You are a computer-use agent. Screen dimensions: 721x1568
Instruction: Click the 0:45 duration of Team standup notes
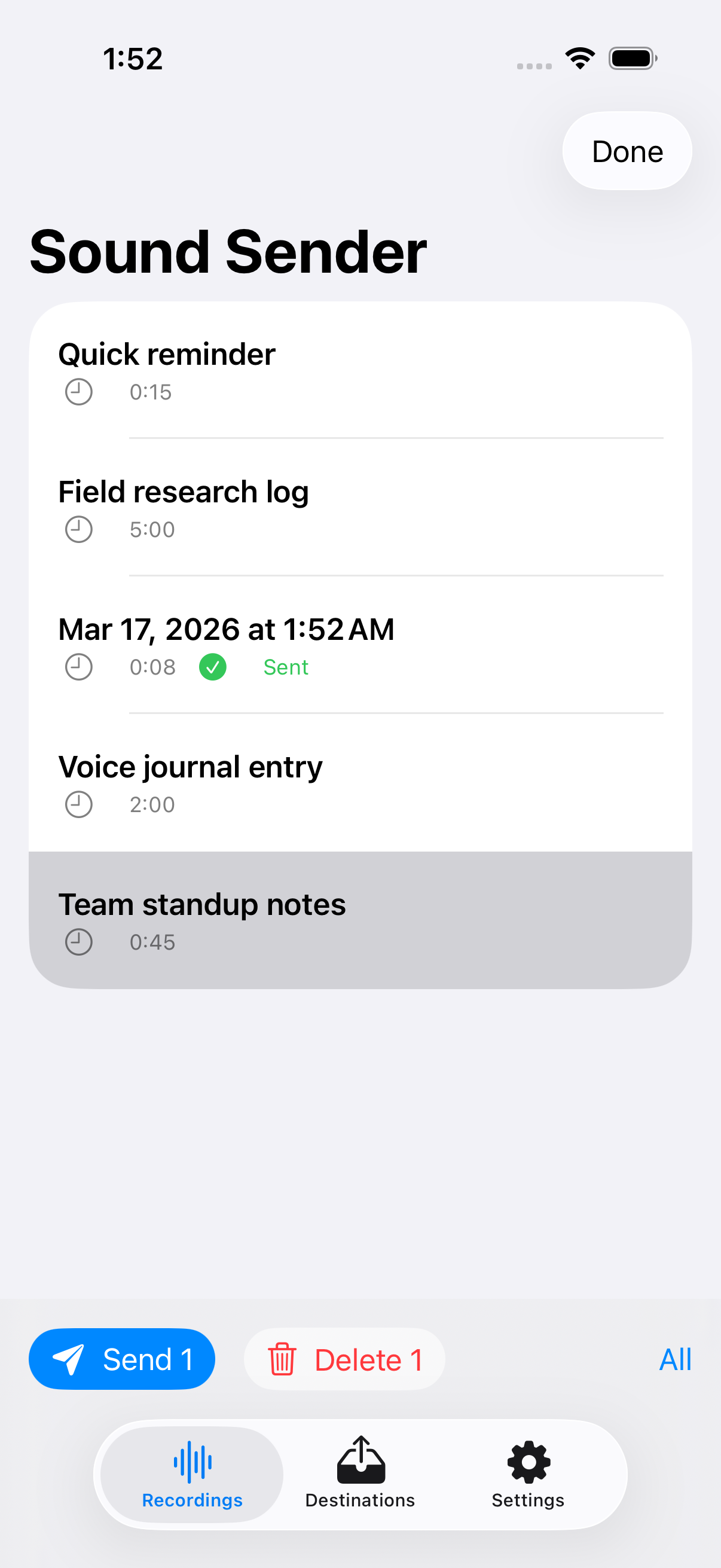(151, 942)
